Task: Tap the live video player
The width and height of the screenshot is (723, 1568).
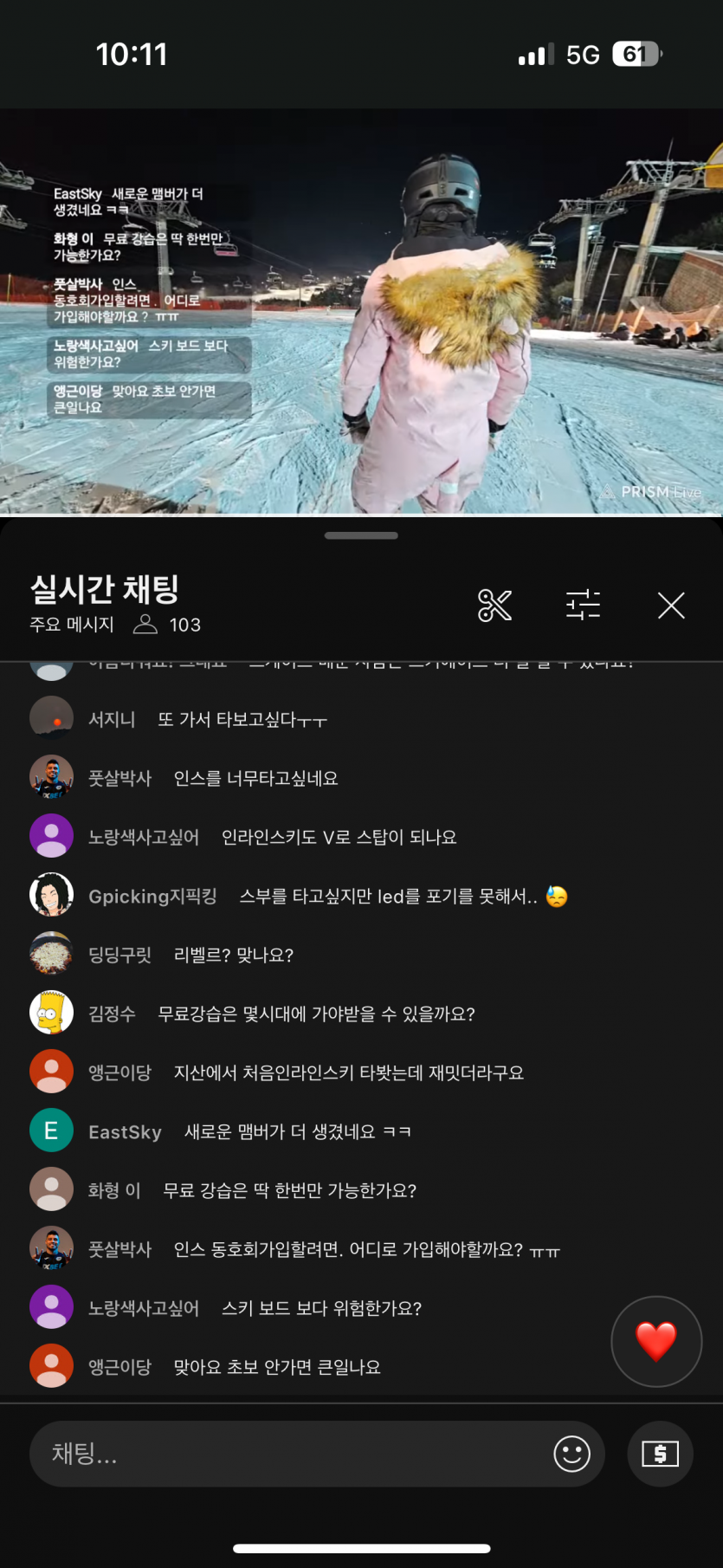Action: (361, 312)
